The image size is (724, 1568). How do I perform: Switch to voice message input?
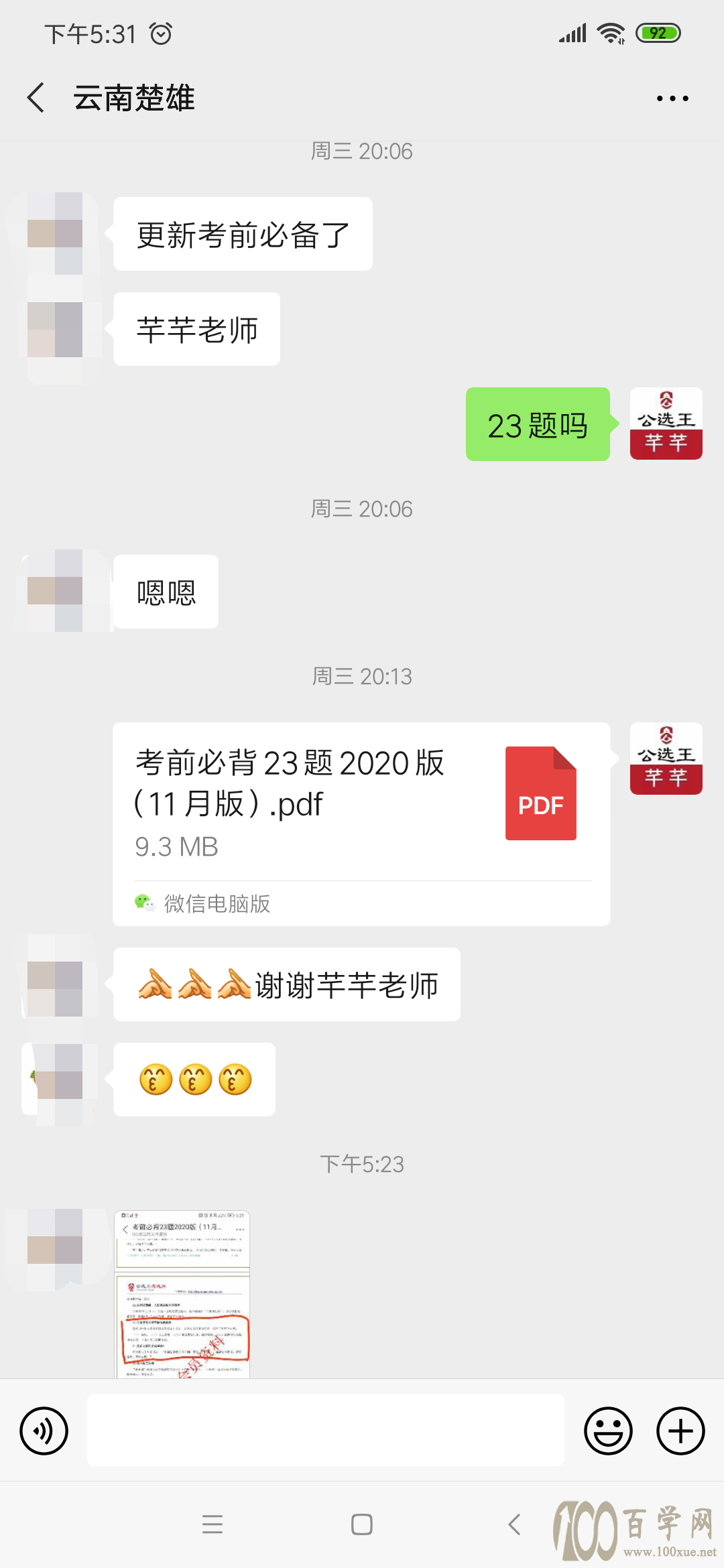44,1431
